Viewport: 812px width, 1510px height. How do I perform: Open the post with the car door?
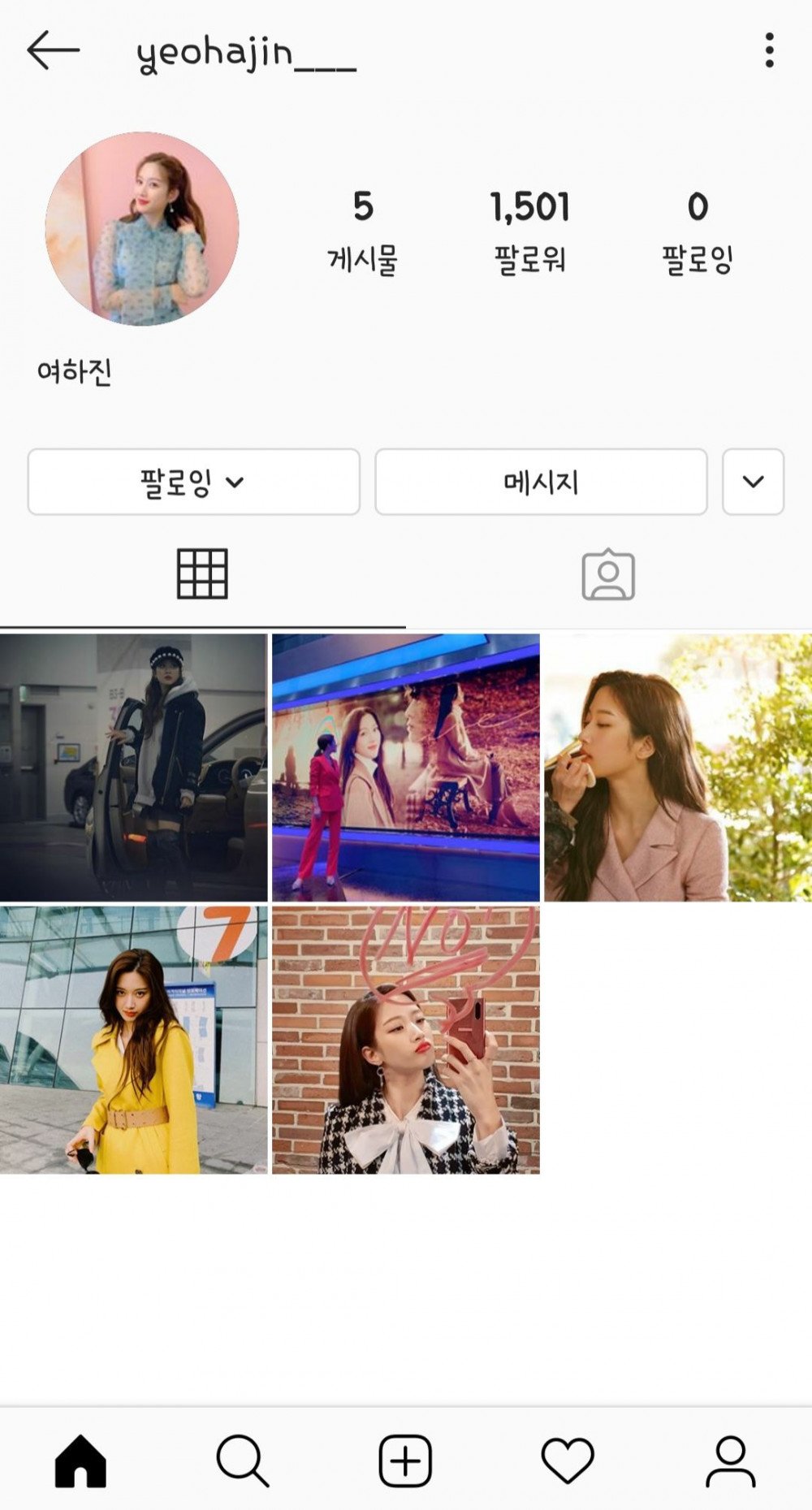point(133,768)
